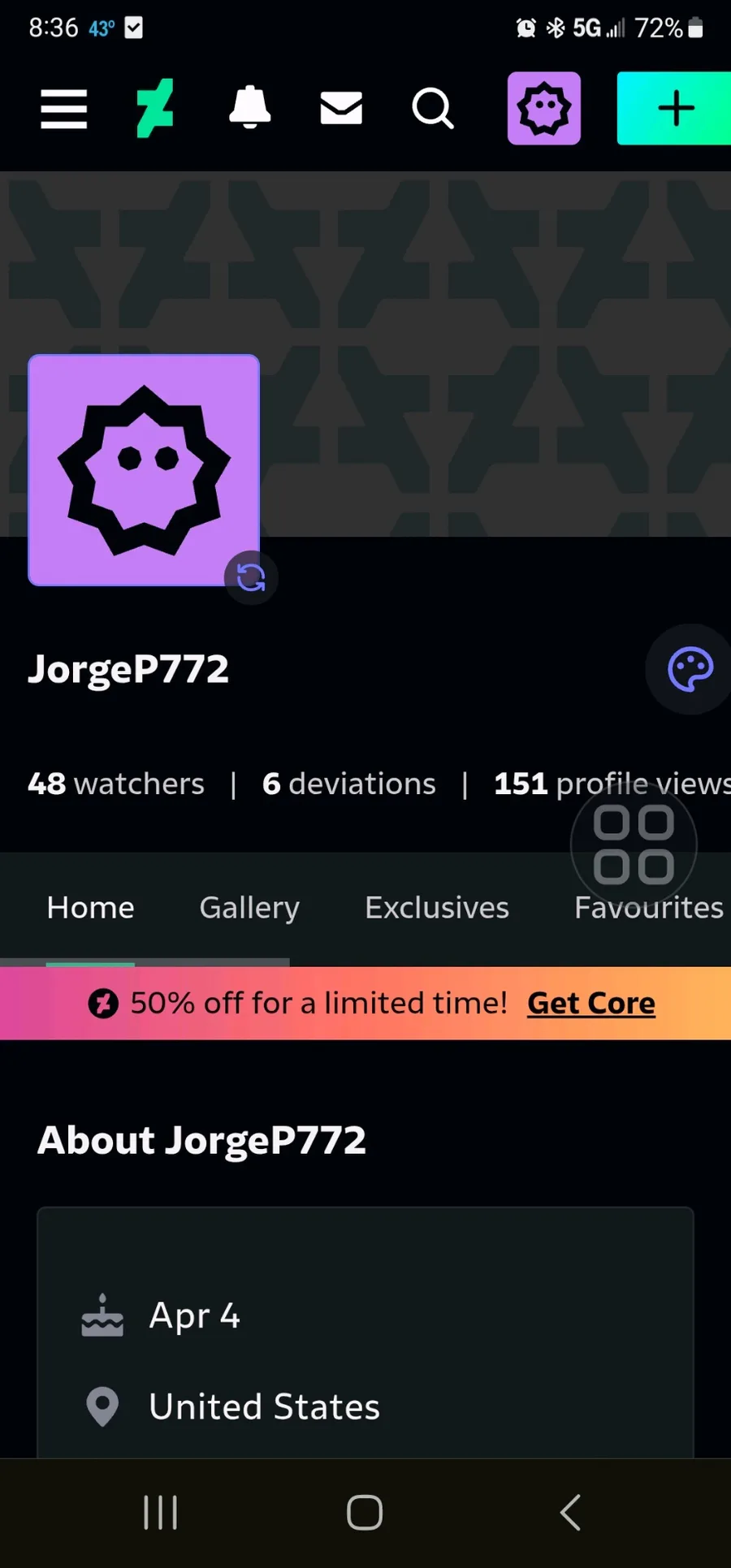Open the messages envelope

(x=341, y=108)
